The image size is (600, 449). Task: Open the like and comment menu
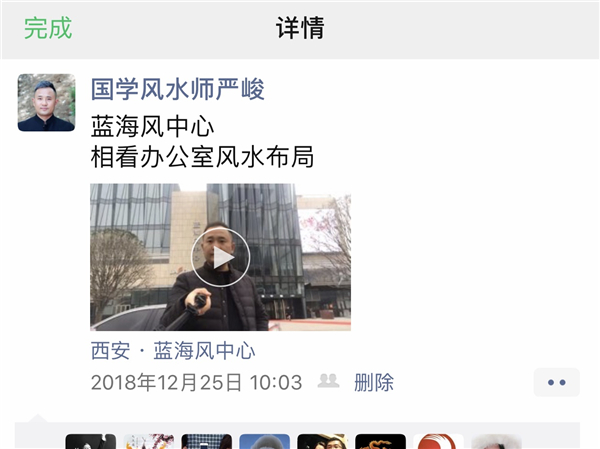click(556, 382)
